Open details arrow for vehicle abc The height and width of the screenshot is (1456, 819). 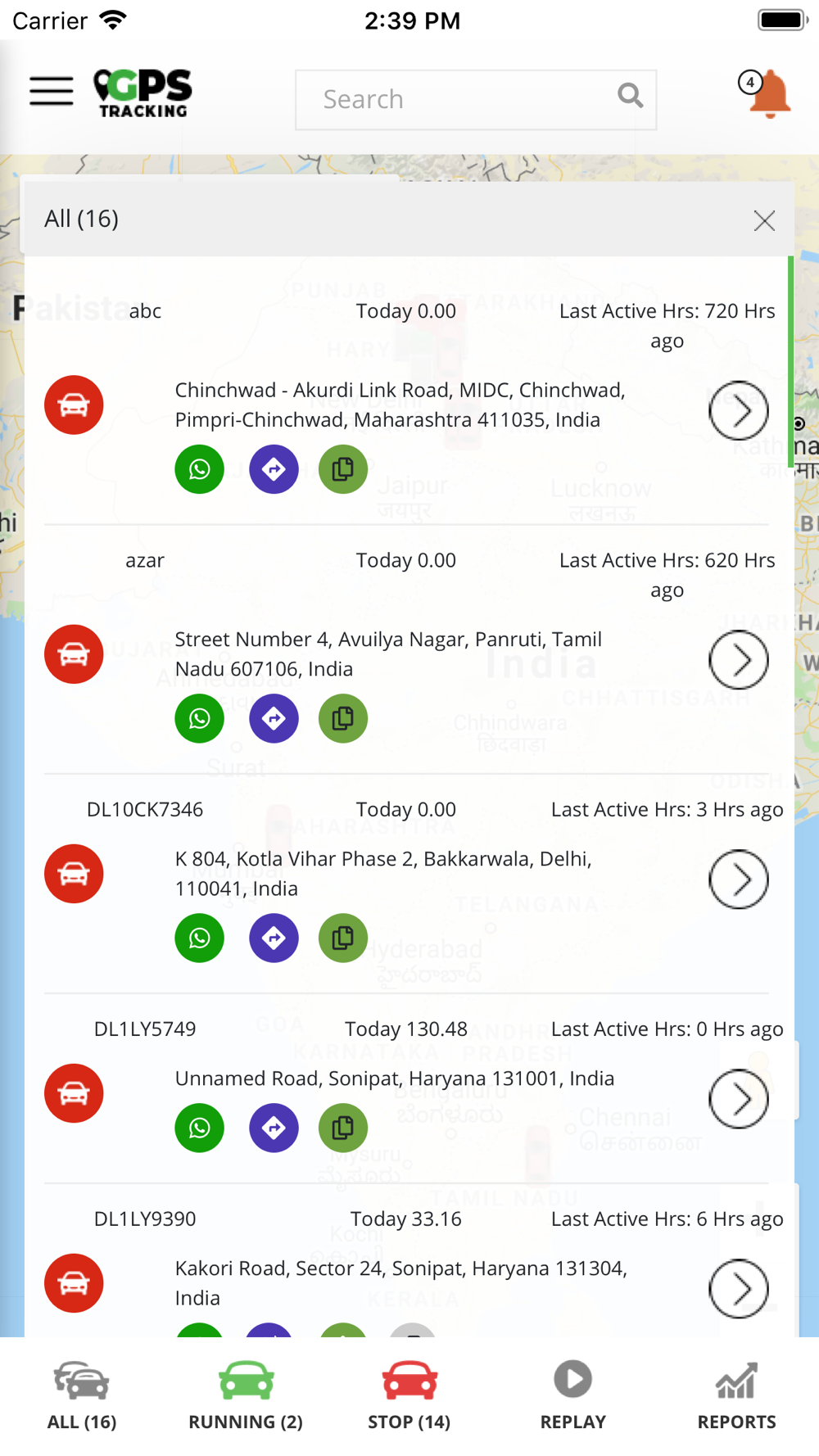(x=739, y=410)
